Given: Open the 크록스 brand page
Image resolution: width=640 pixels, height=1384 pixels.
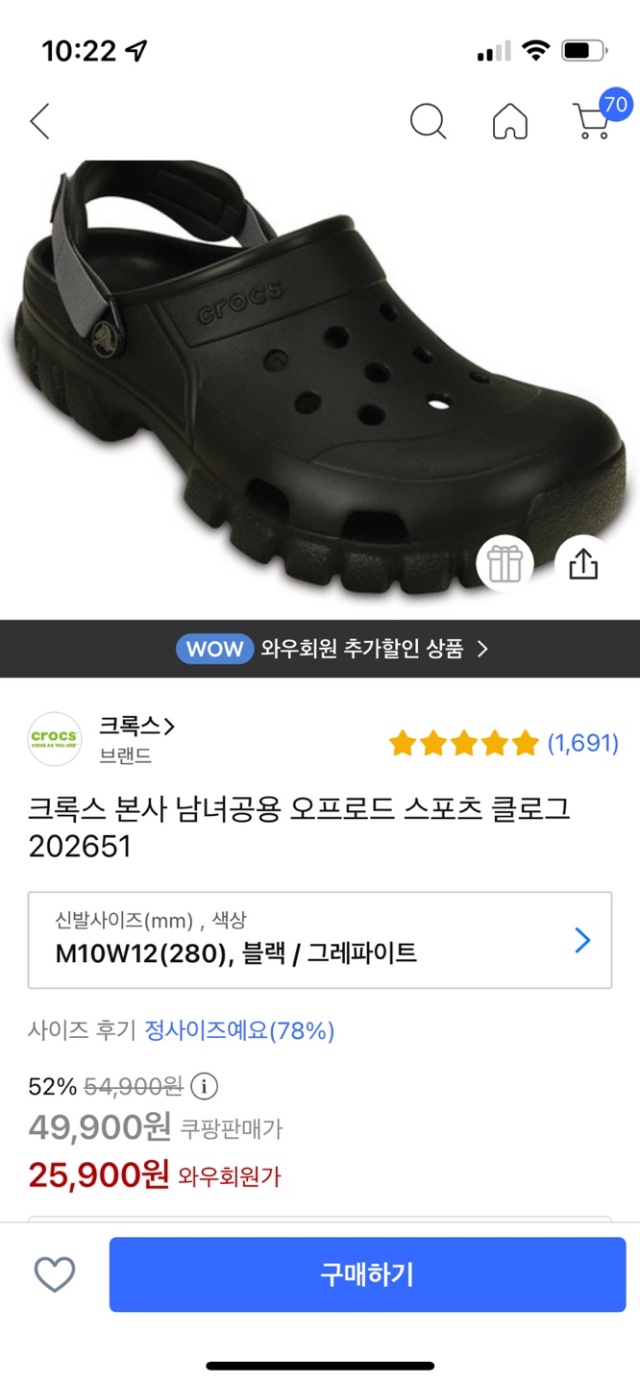Looking at the screenshot, I should [x=137, y=726].
